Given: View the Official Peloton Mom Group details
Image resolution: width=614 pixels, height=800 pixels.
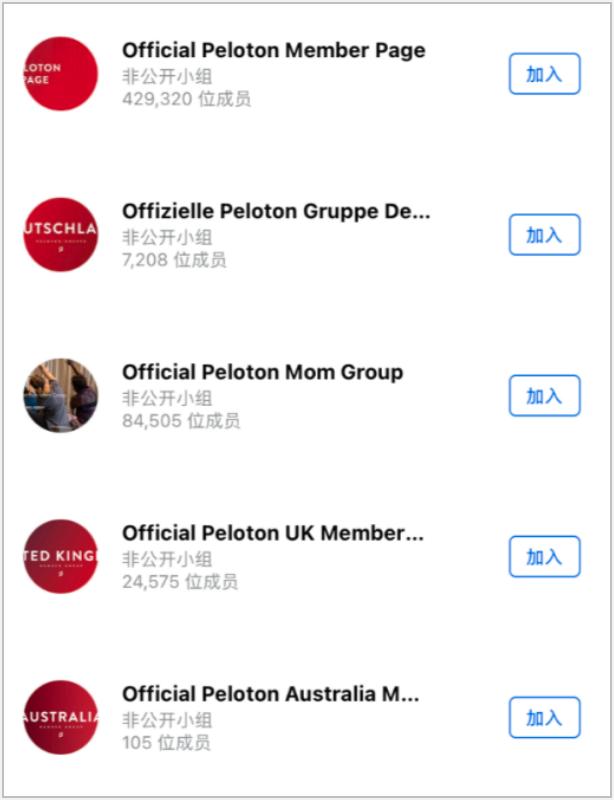Looking at the screenshot, I should coord(262,373).
